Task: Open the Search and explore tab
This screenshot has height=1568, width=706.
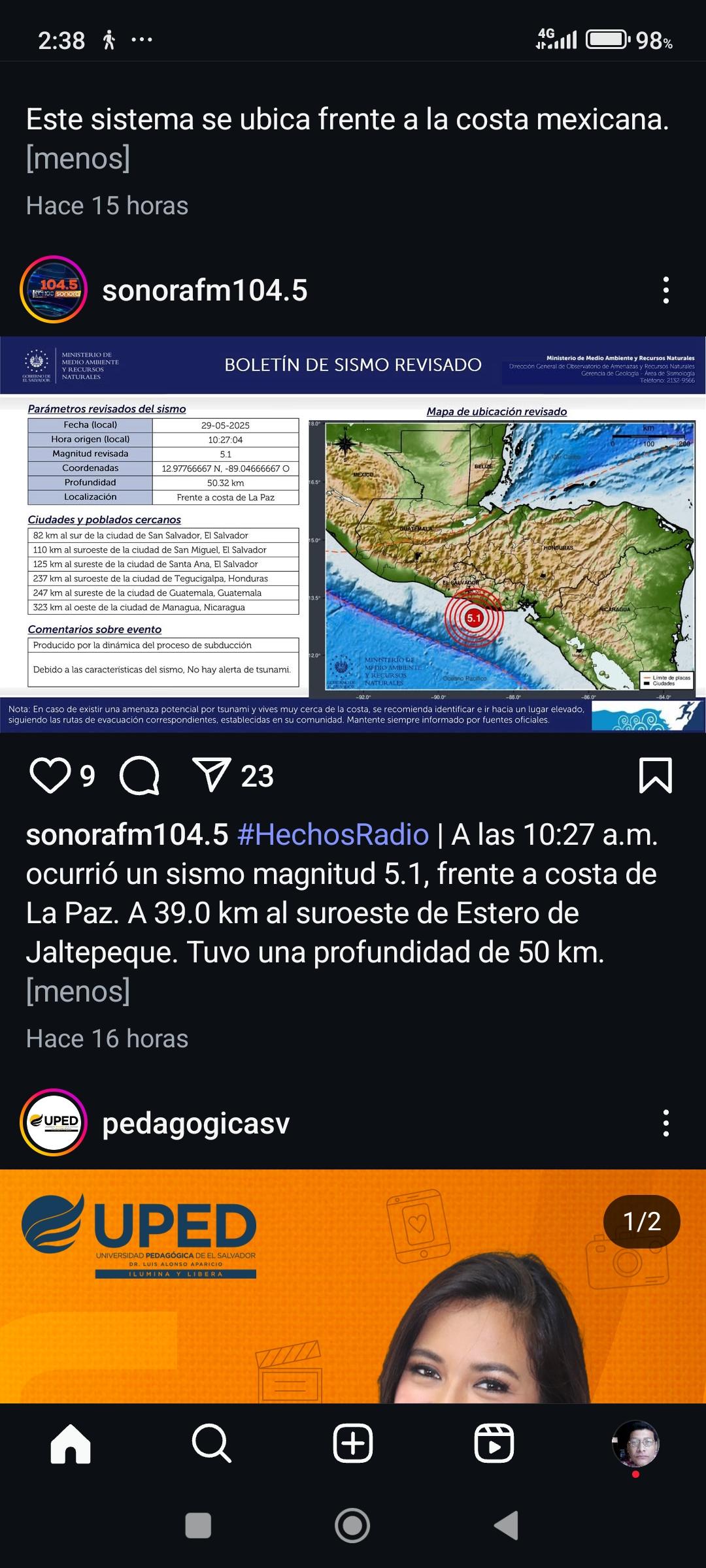Action: [x=212, y=1443]
